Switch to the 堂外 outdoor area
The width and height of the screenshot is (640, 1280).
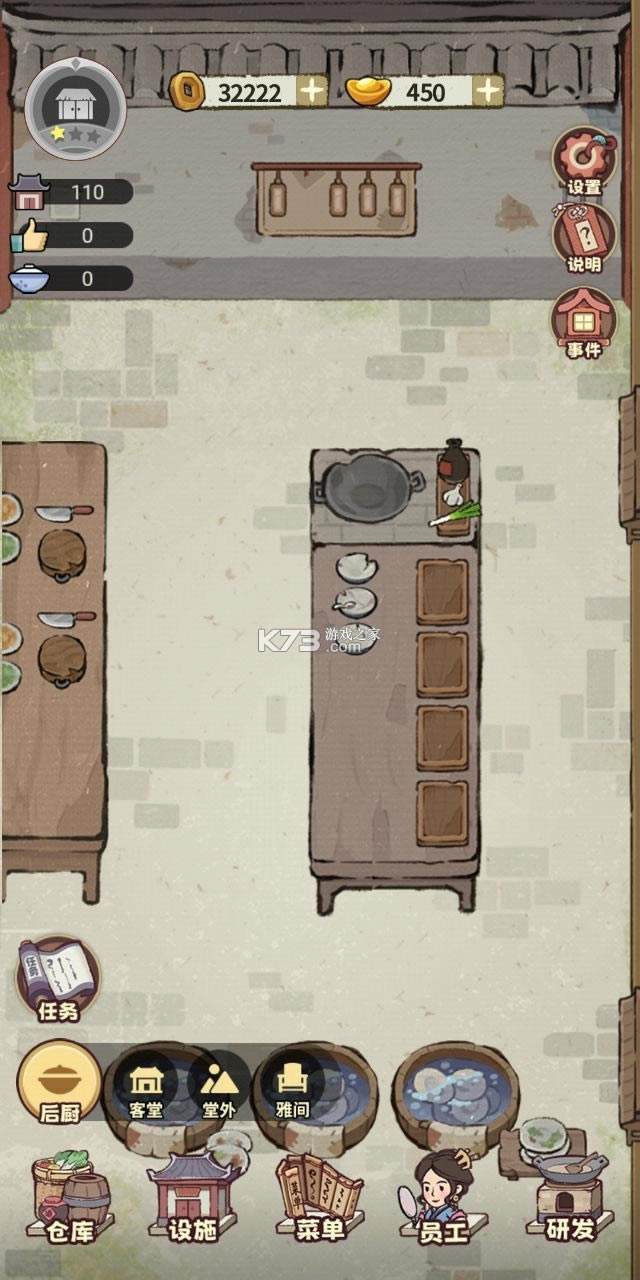219,1086
